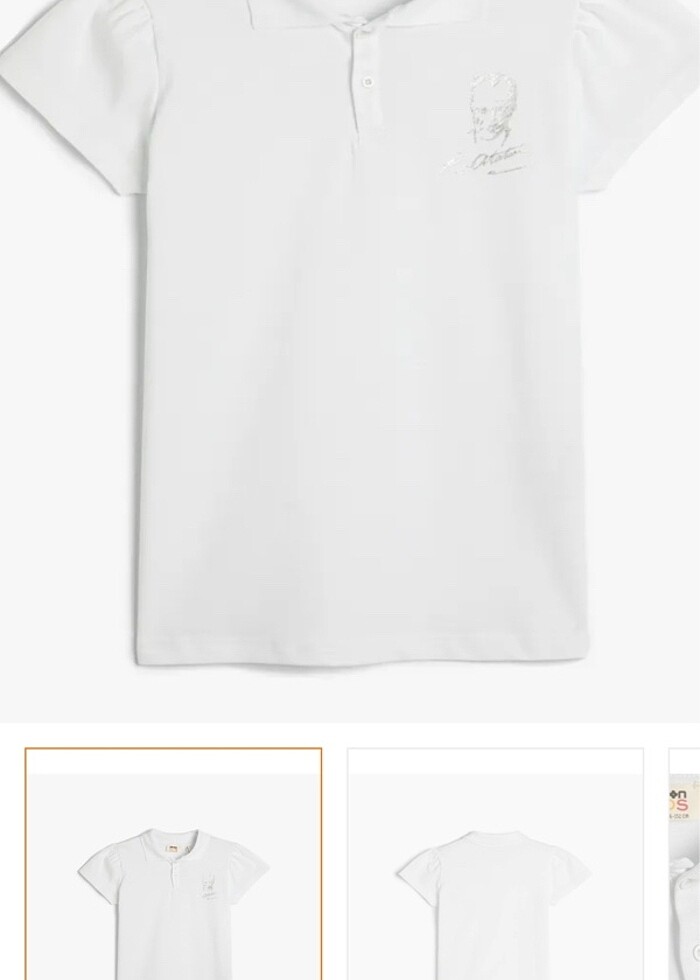The width and height of the screenshot is (700, 980).
Task: Show the back view thumbnail of the shirt
Action: [x=495, y=865]
